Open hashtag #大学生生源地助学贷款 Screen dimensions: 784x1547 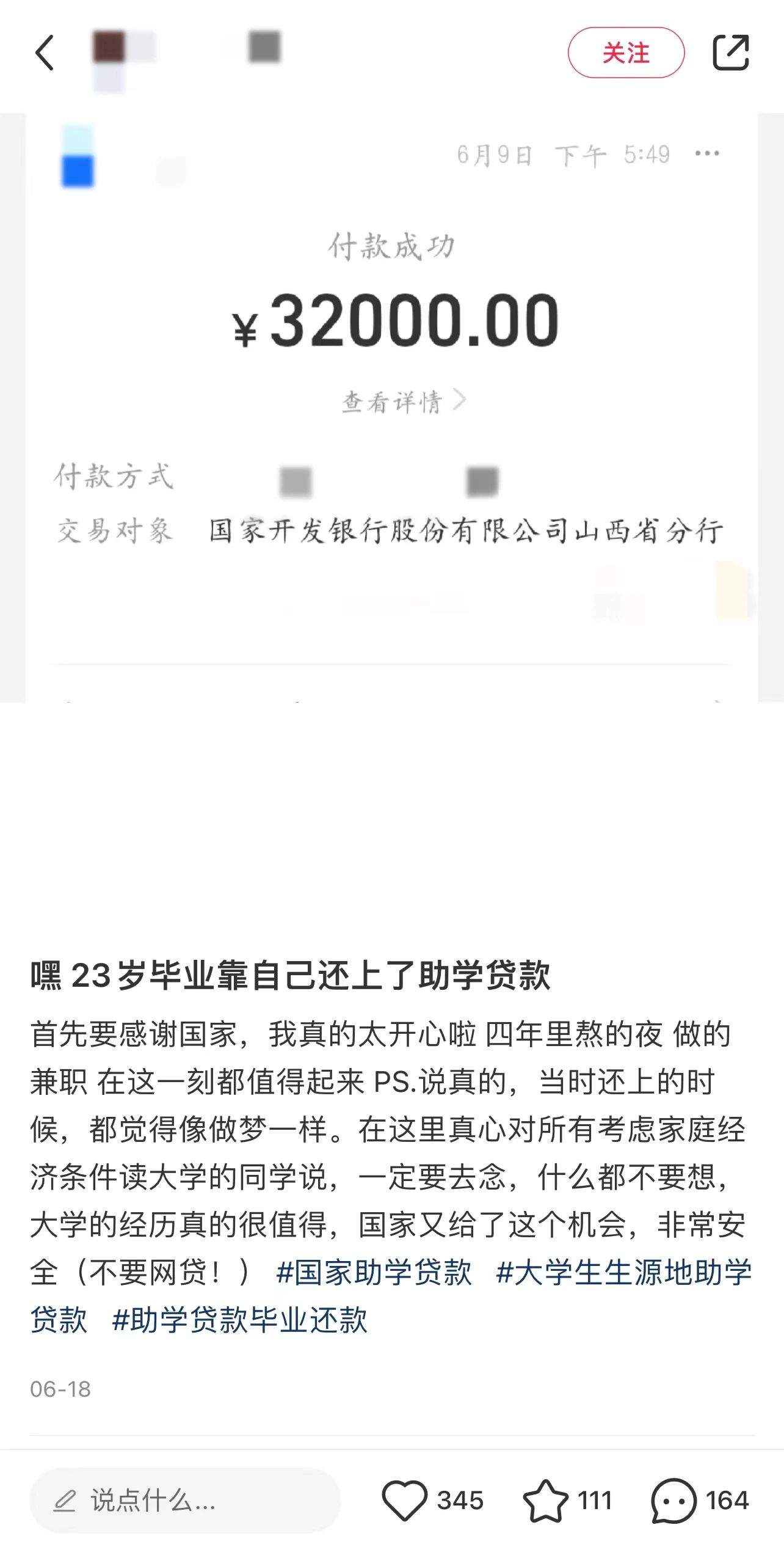(623, 1273)
